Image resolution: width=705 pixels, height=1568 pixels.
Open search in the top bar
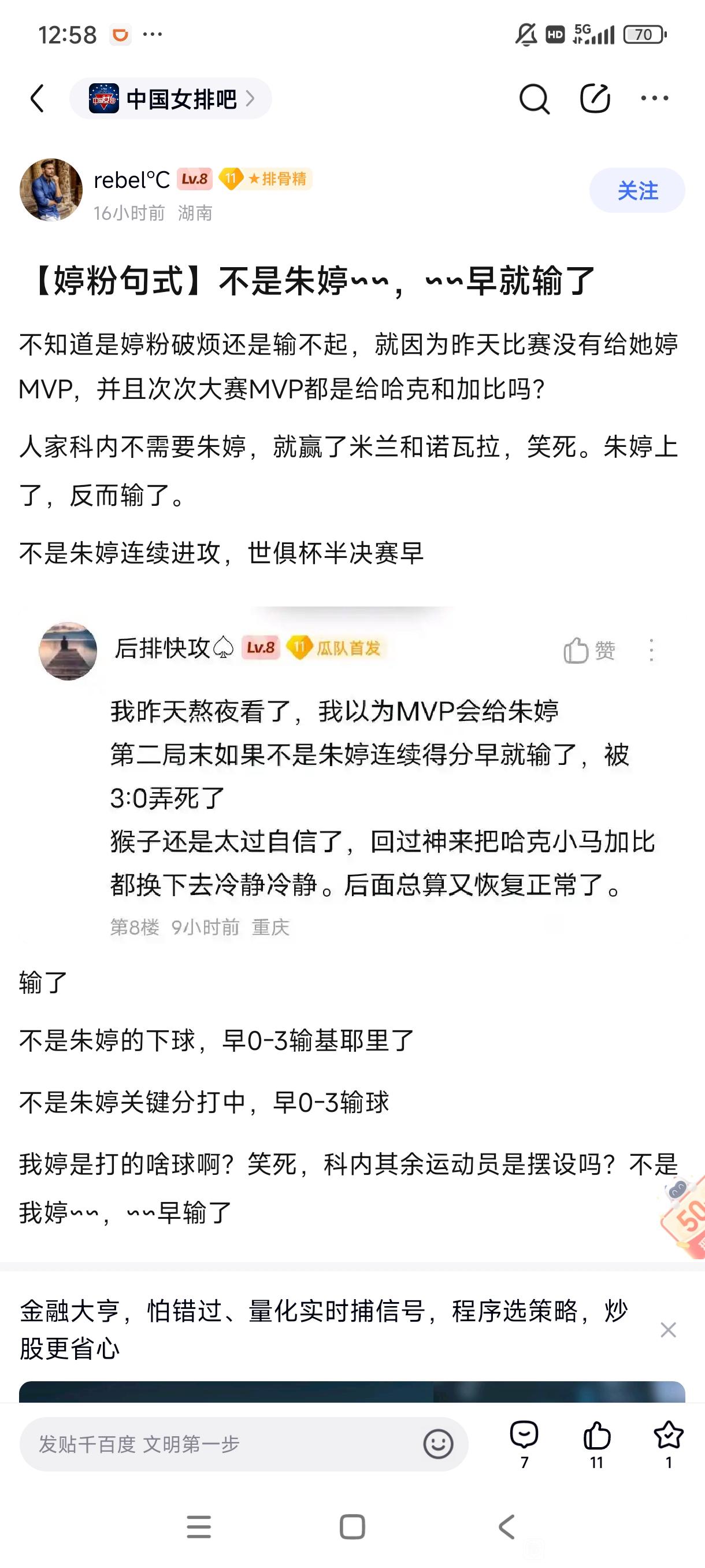click(x=534, y=99)
